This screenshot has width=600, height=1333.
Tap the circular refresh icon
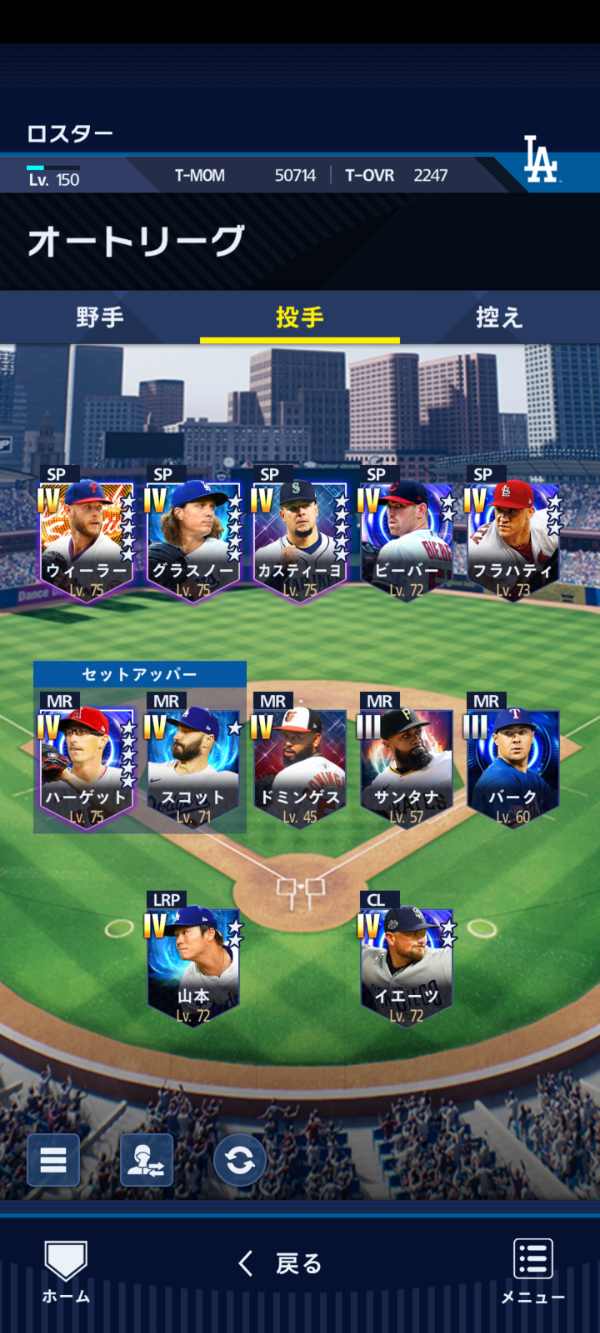coord(239,1160)
